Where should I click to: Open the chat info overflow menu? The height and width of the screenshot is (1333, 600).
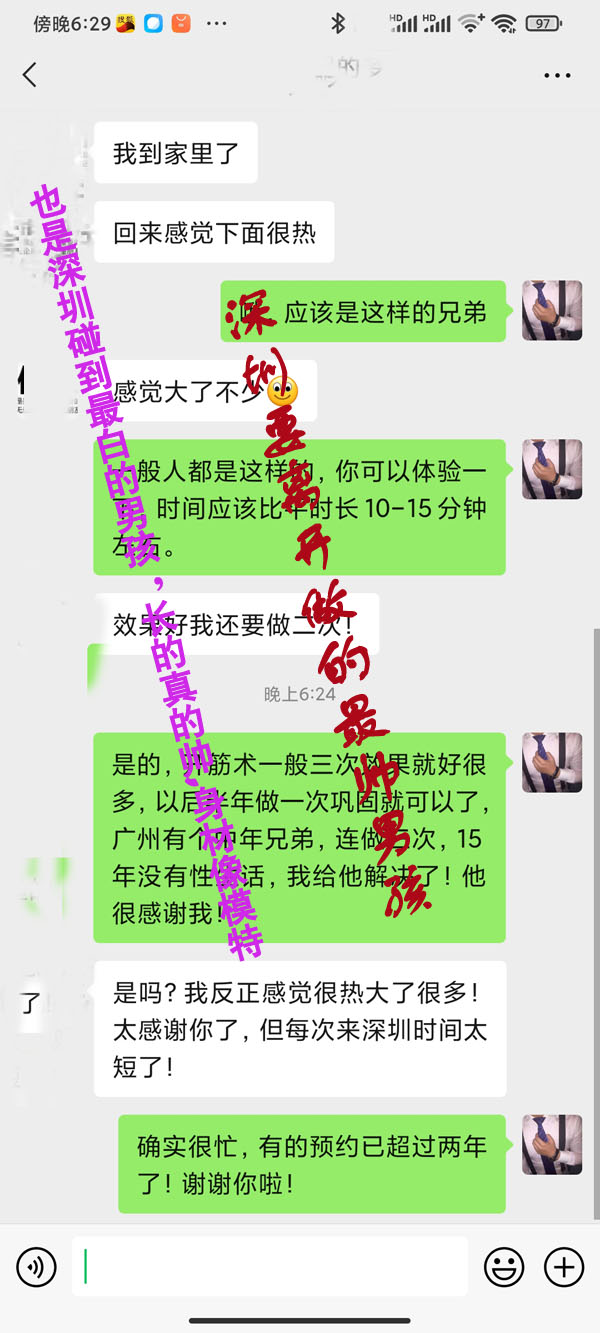pos(556,75)
